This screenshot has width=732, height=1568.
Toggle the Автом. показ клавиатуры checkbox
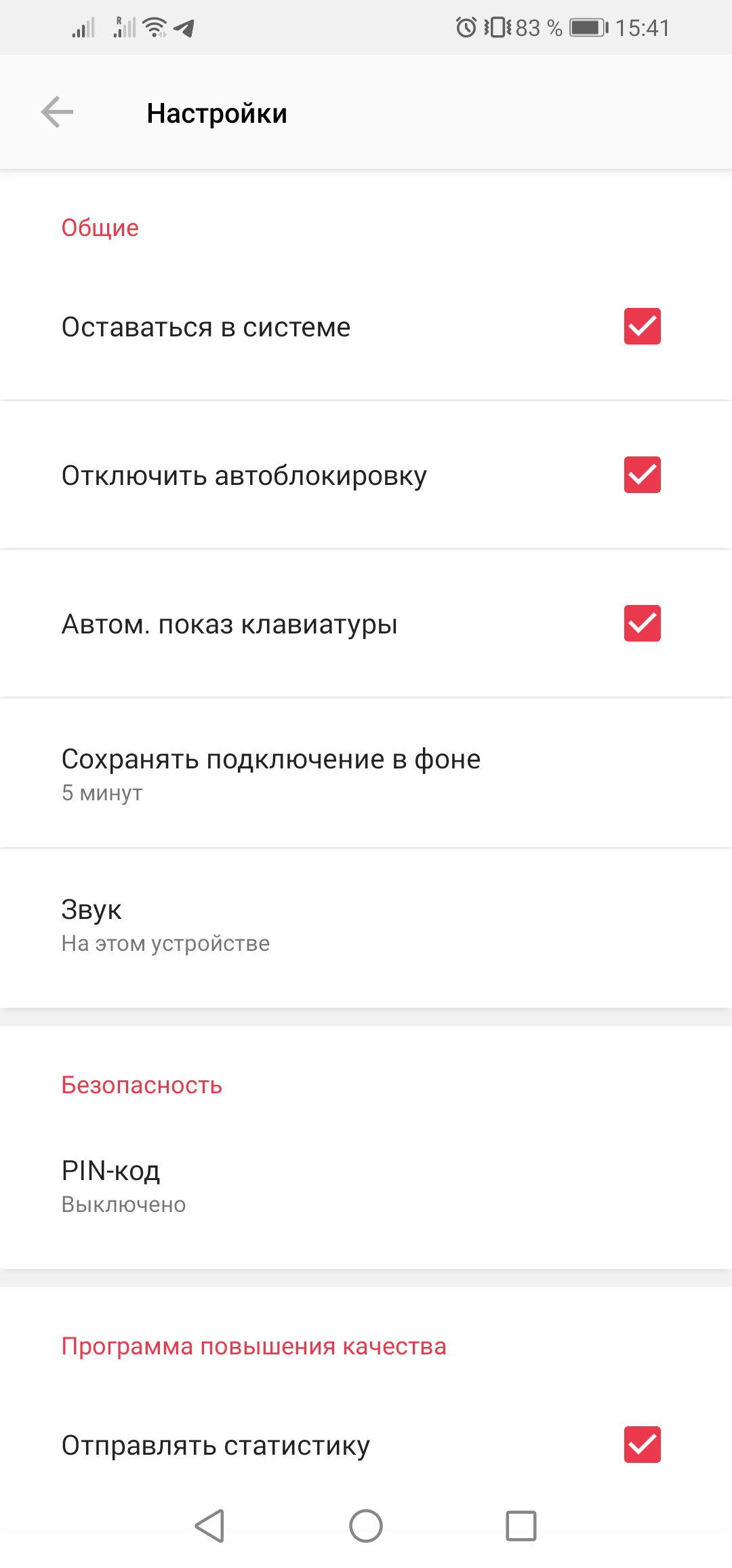click(642, 623)
